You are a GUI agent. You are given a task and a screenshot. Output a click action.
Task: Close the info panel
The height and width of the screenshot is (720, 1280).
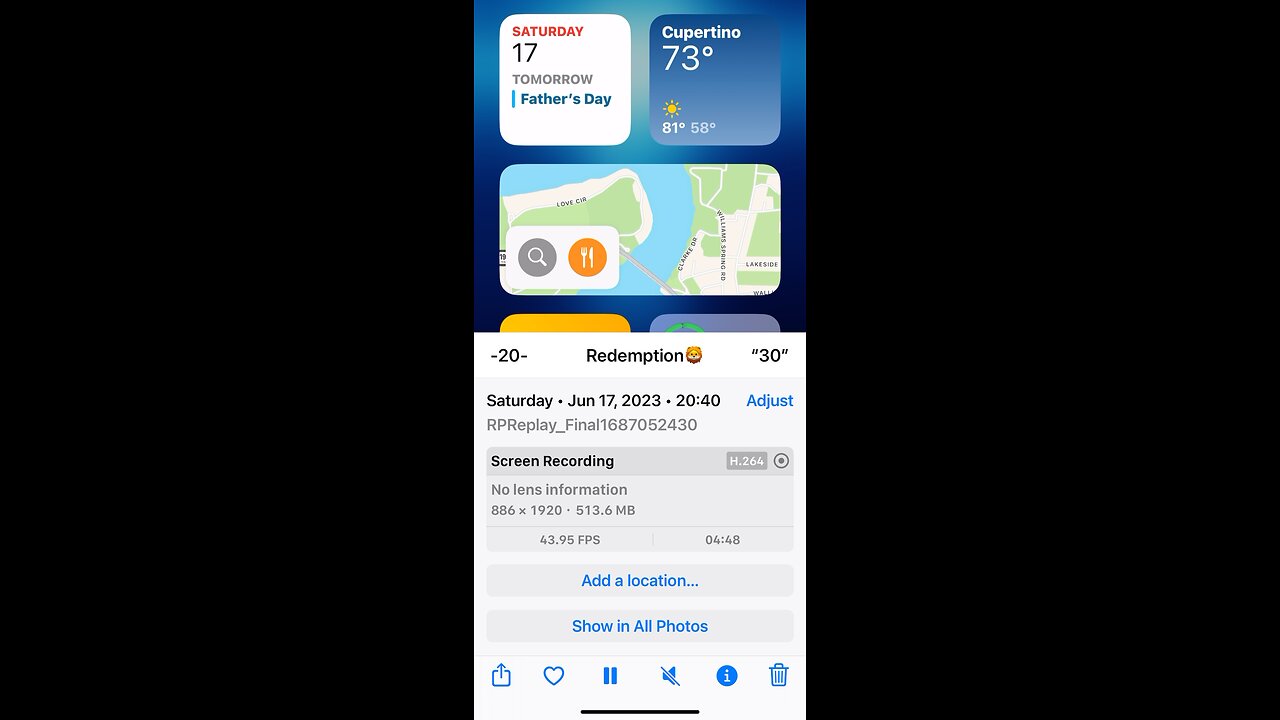(x=727, y=676)
